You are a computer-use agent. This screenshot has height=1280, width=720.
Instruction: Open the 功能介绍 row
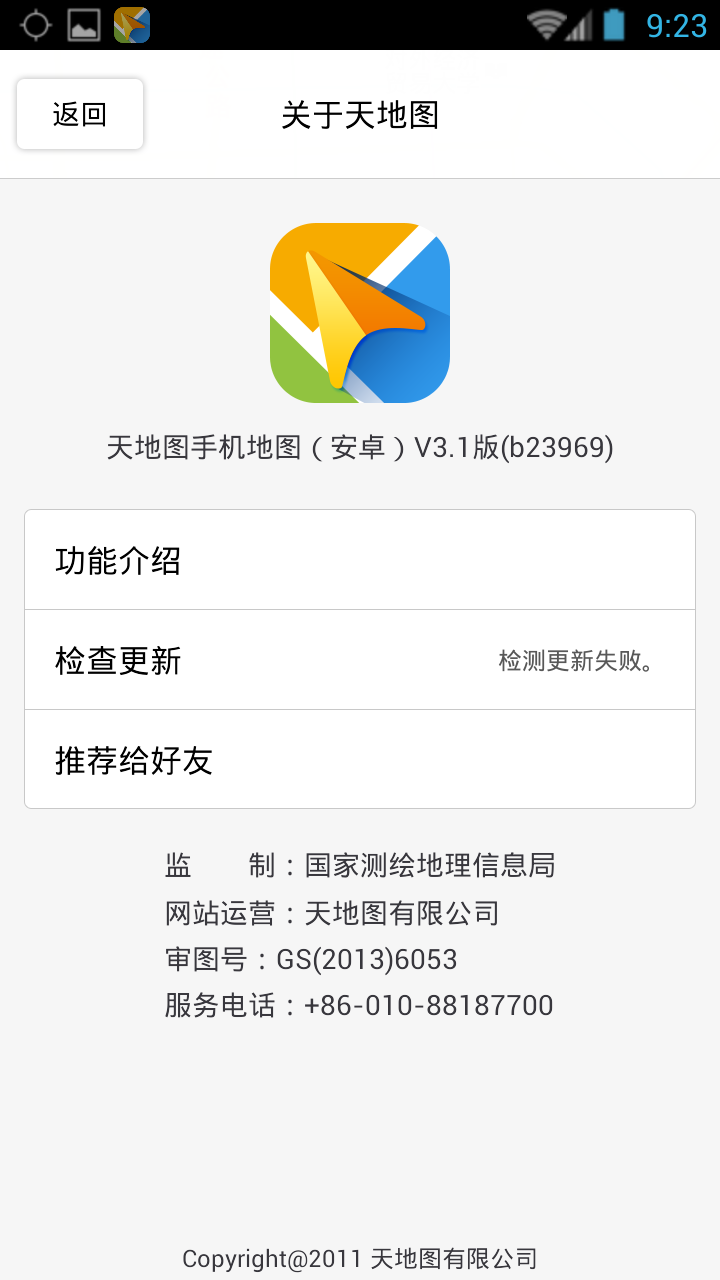click(360, 560)
